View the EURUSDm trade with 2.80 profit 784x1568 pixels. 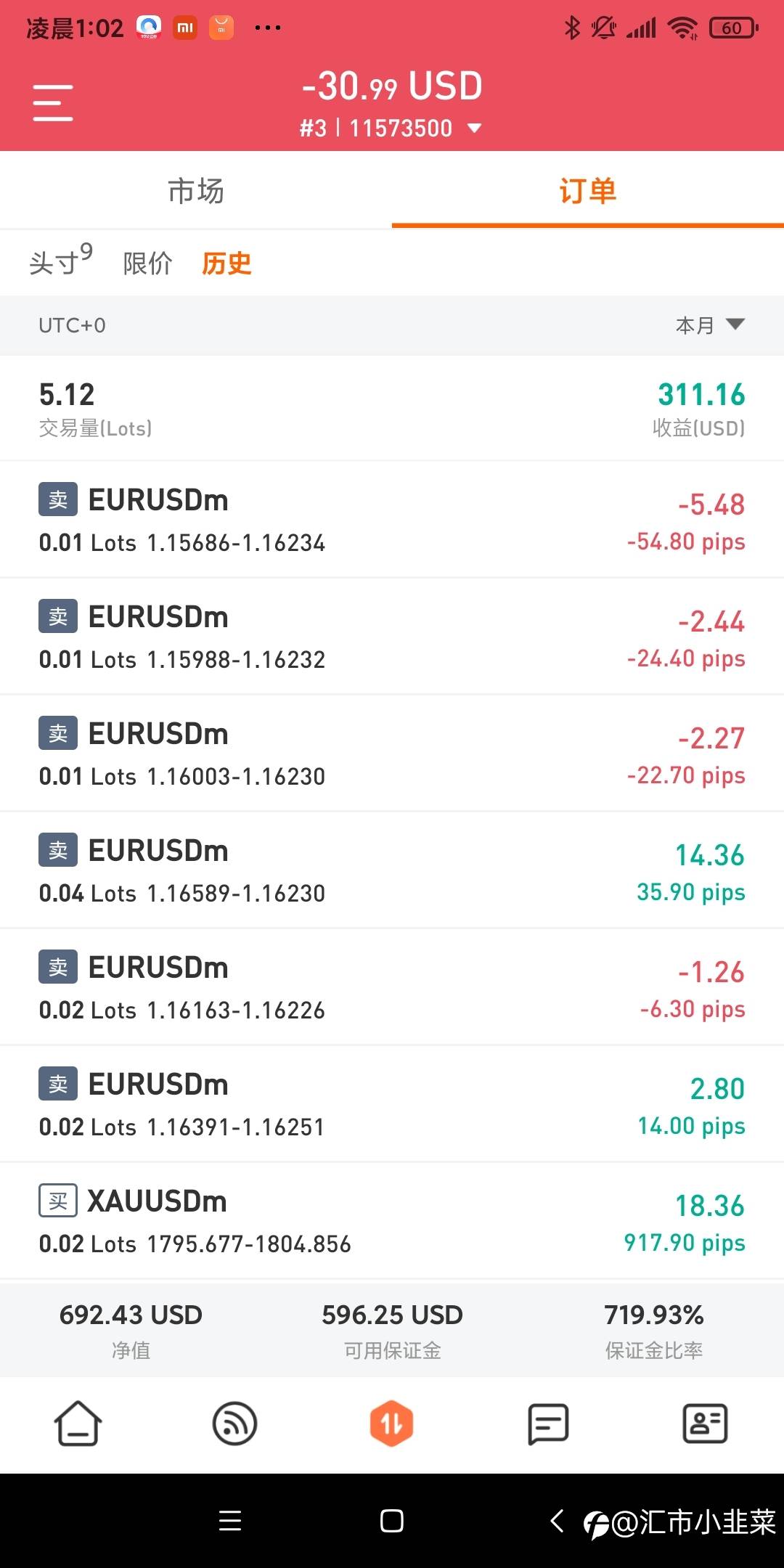point(392,1104)
